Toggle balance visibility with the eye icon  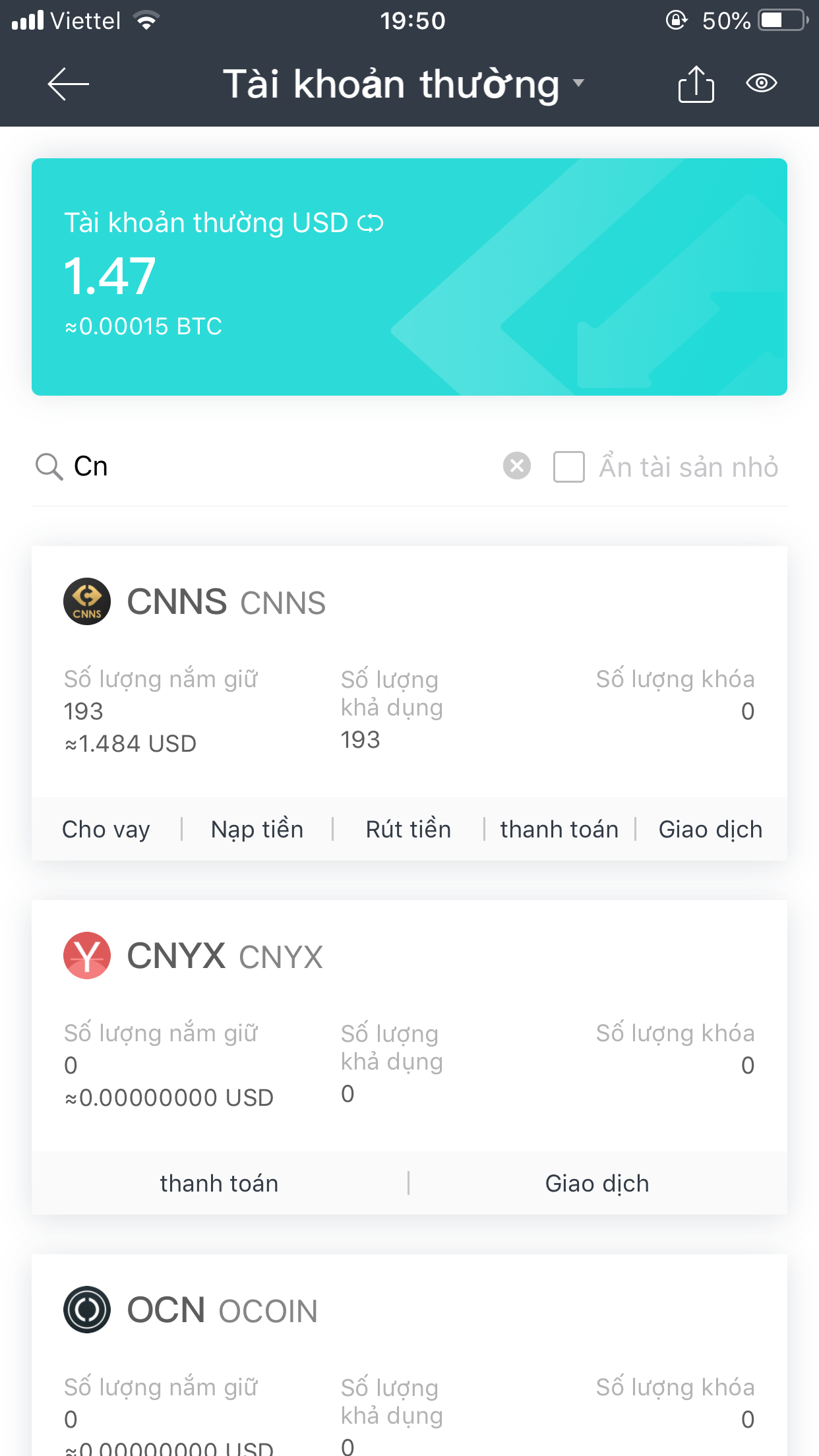coord(761,84)
